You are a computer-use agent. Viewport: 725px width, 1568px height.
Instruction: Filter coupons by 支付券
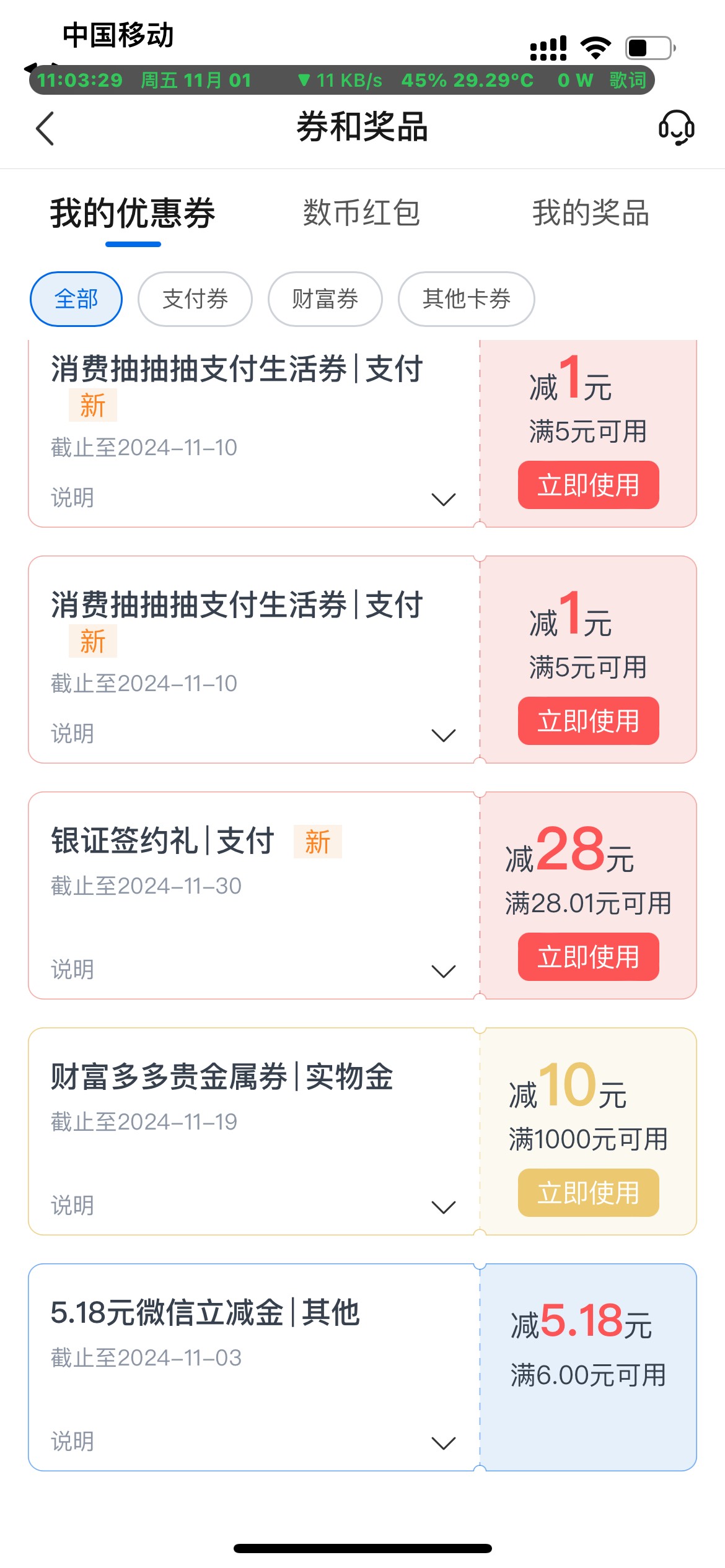[x=195, y=299]
